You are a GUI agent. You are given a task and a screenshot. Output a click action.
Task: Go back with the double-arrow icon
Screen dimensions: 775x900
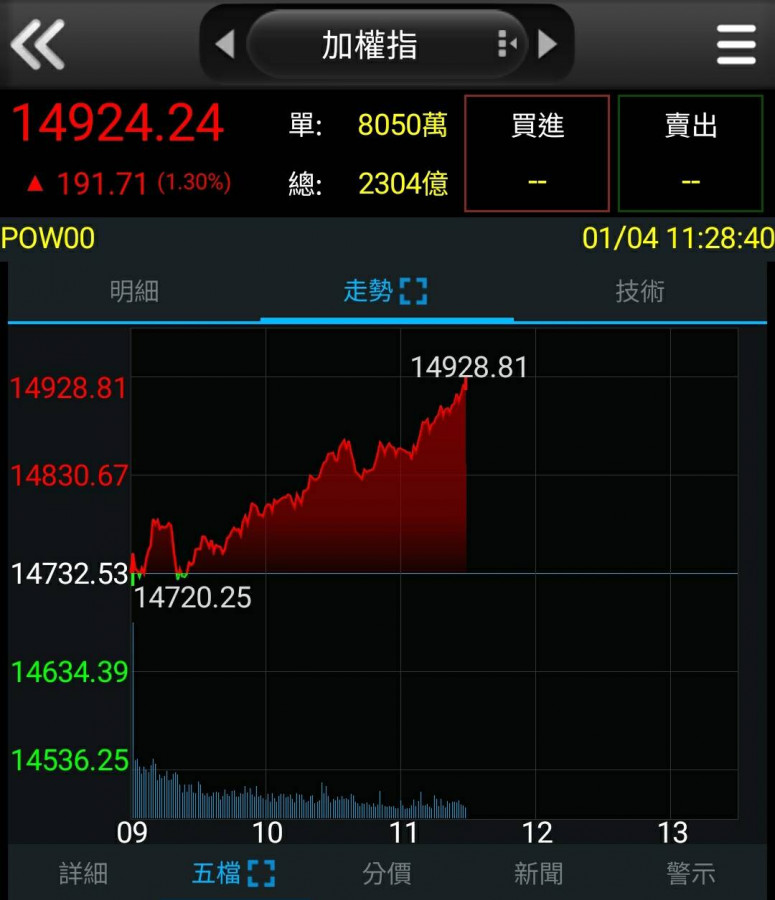coord(37,44)
